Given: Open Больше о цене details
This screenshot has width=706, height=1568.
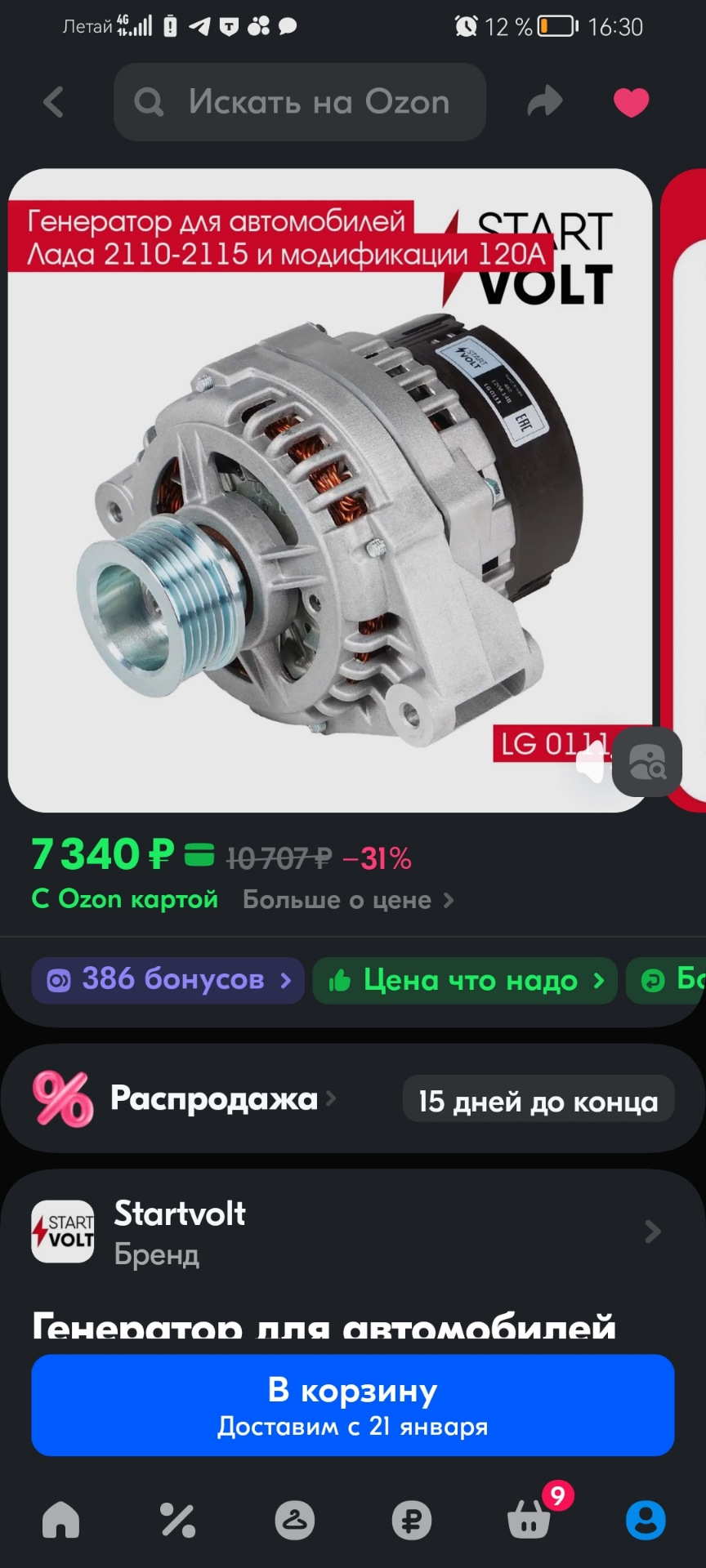Looking at the screenshot, I should [x=347, y=900].
